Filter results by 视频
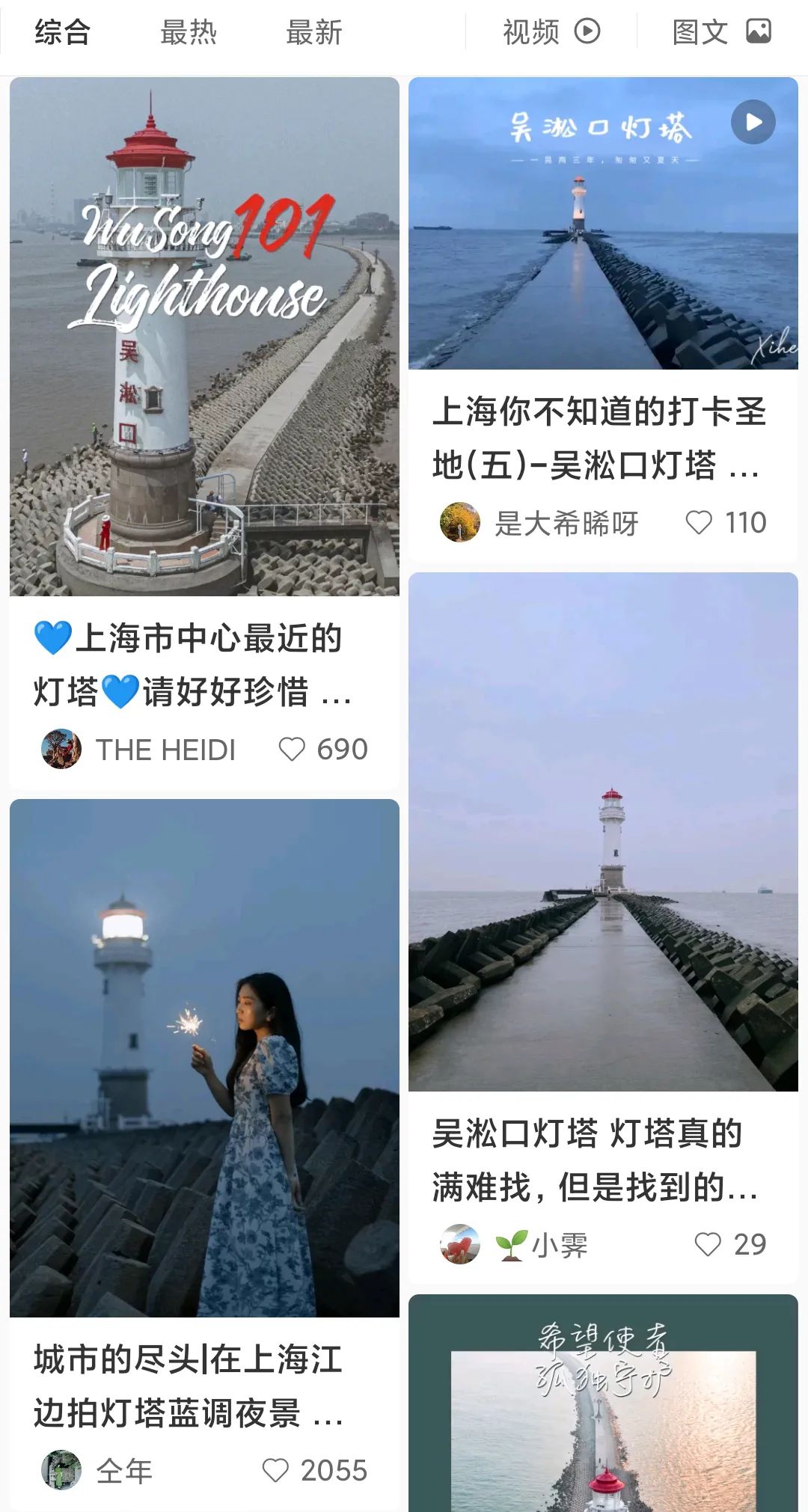The height and width of the screenshot is (1512, 808). (551, 32)
